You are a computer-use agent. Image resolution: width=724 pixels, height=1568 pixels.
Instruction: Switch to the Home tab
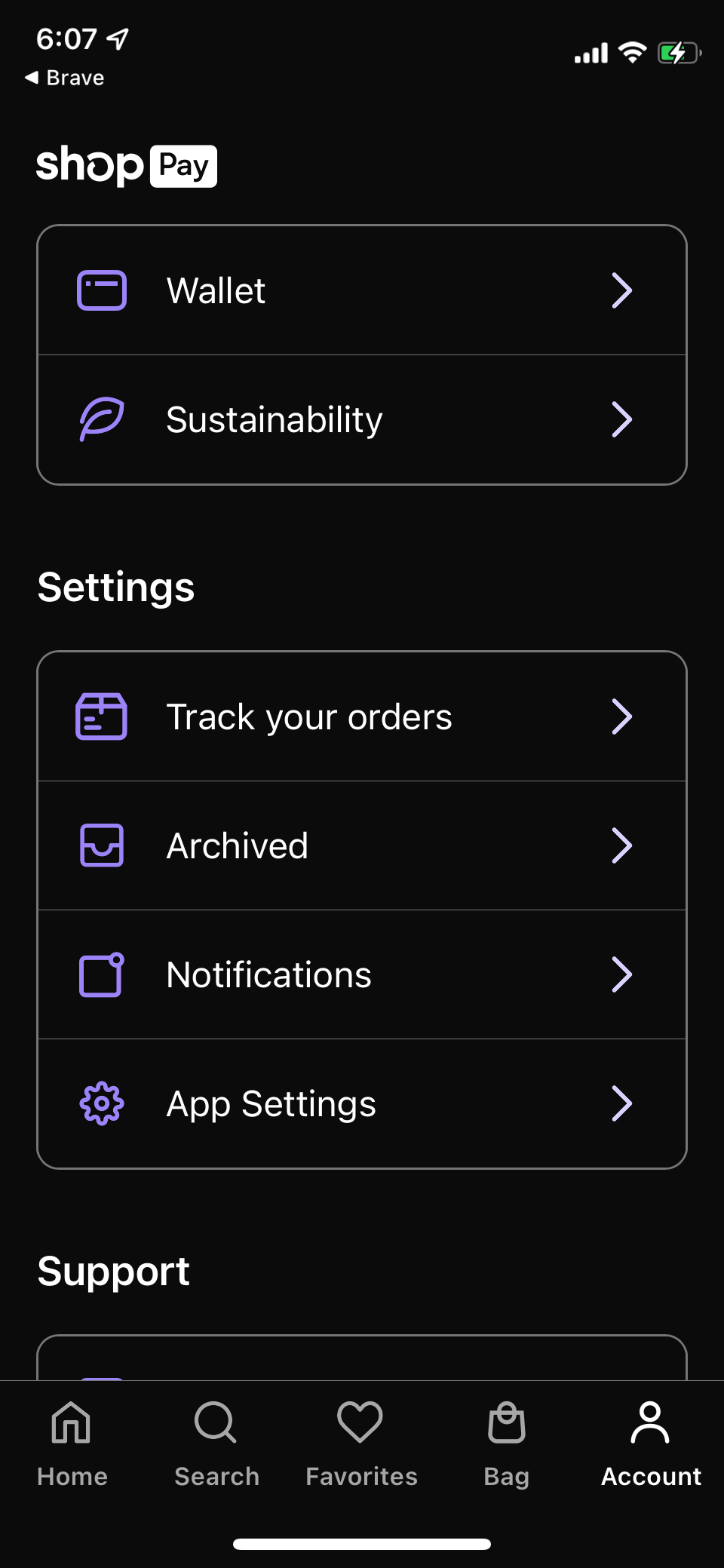pyautogui.click(x=72, y=1442)
